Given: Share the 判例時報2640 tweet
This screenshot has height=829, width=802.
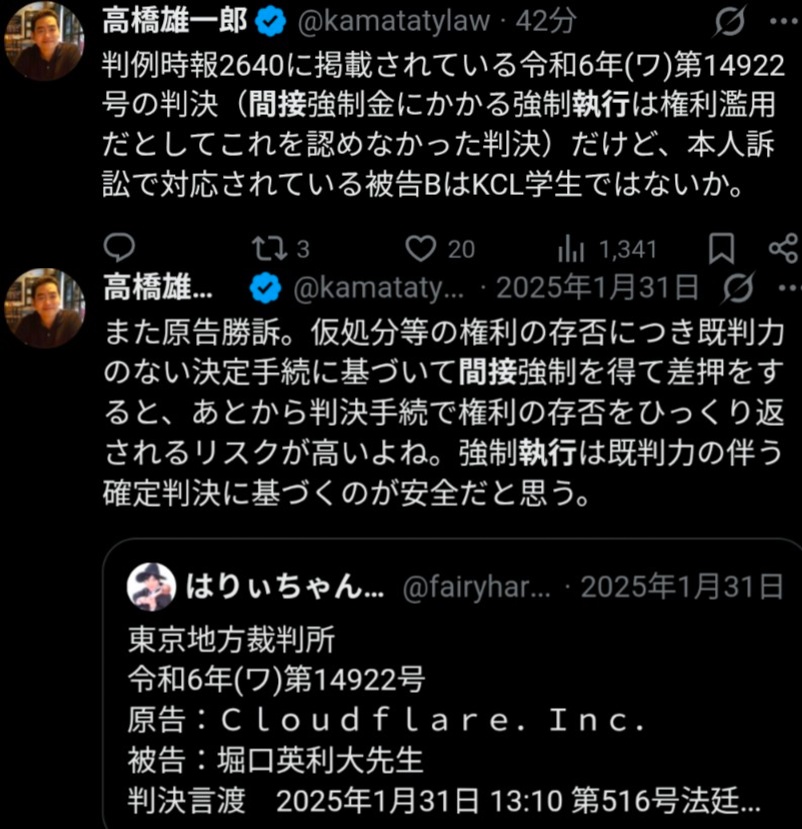Looking at the screenshot, I should point(781,248).
